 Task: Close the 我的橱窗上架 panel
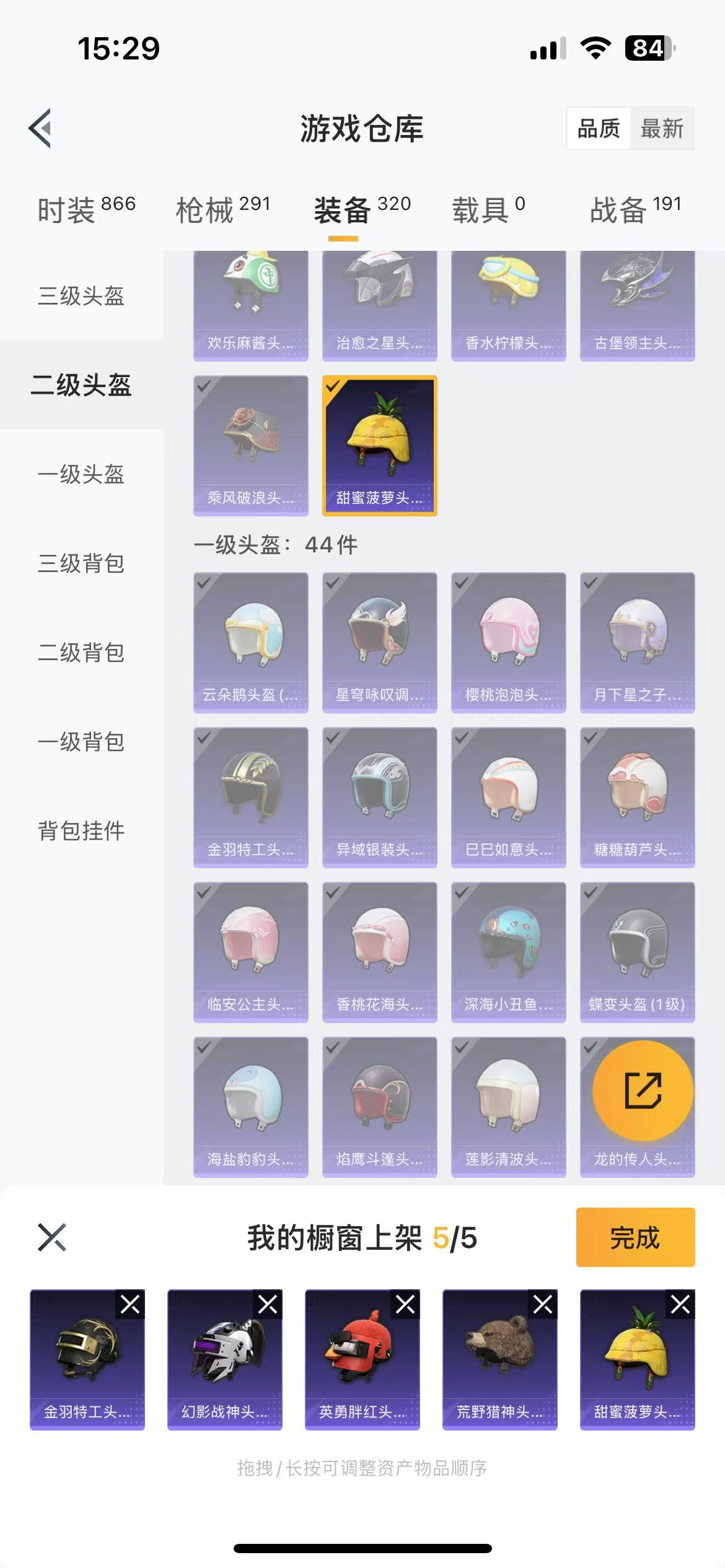(x=52, y=1237)
